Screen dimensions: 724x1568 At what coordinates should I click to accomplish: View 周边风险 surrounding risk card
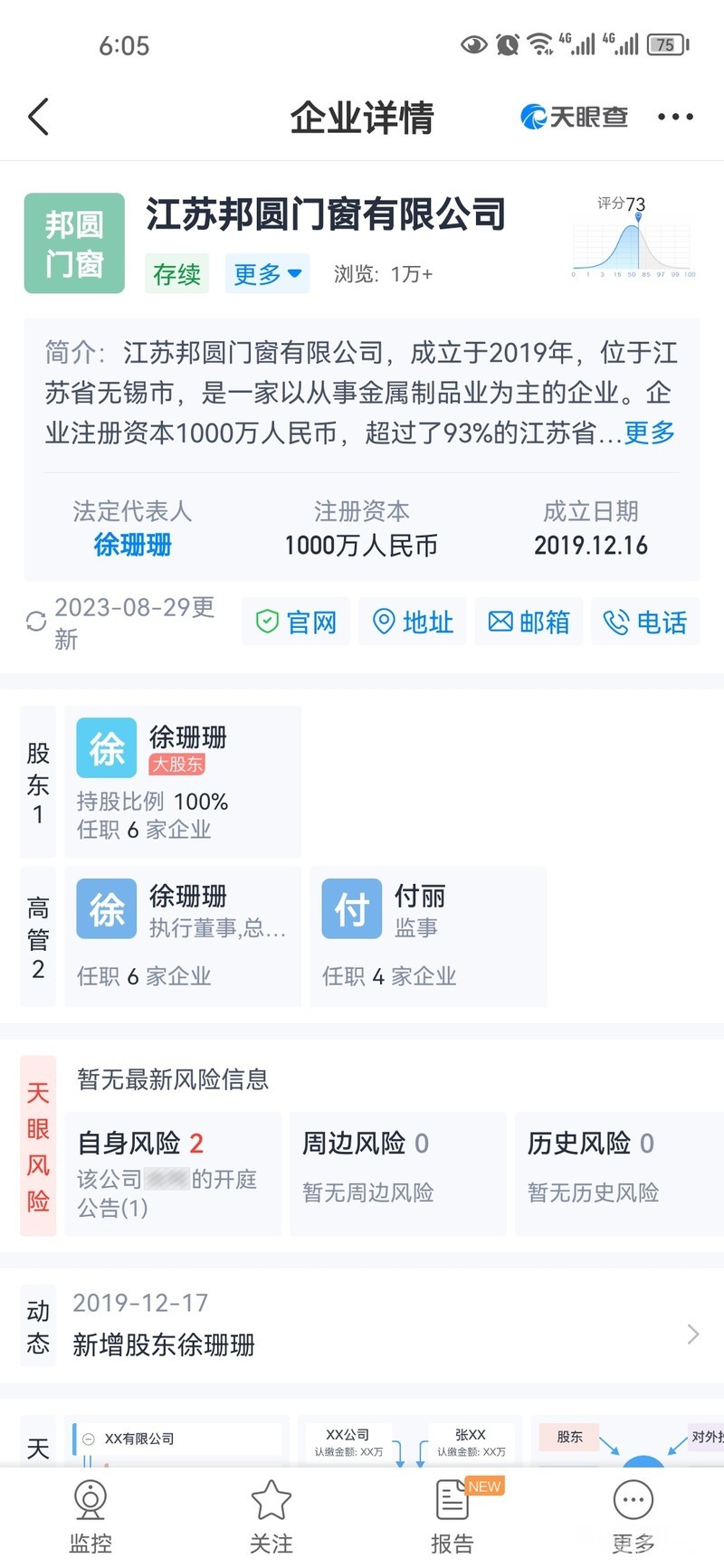[x=397, y=1174]
